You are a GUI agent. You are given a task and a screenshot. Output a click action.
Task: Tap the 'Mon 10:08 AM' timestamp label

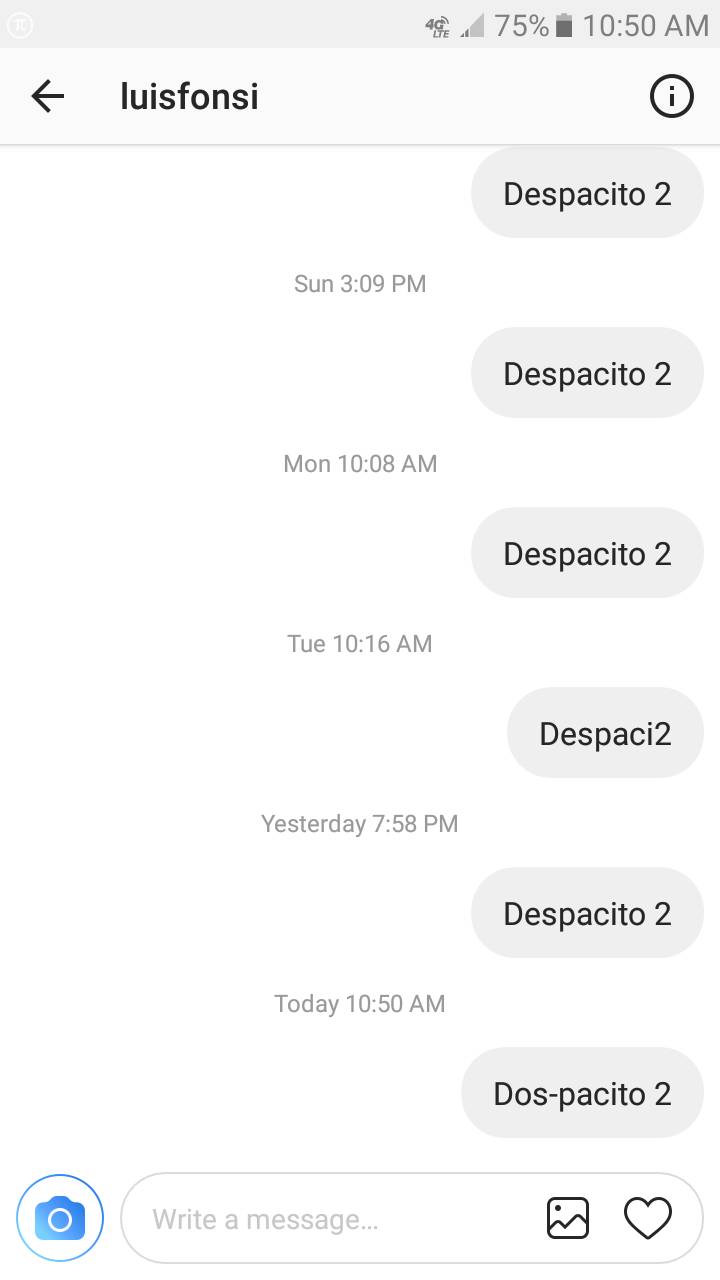click(360, 463)
